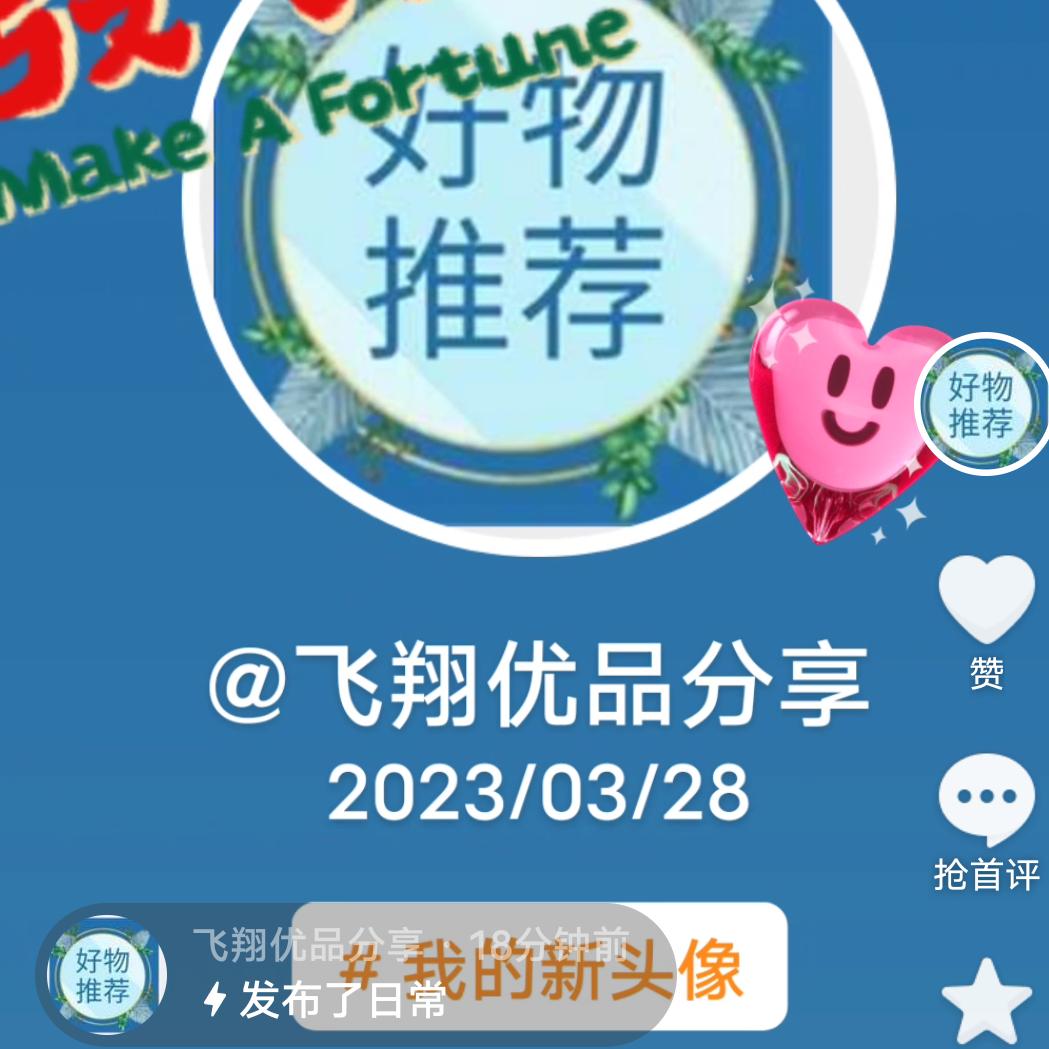Open the author's round avatar on the right

[983, 403]
